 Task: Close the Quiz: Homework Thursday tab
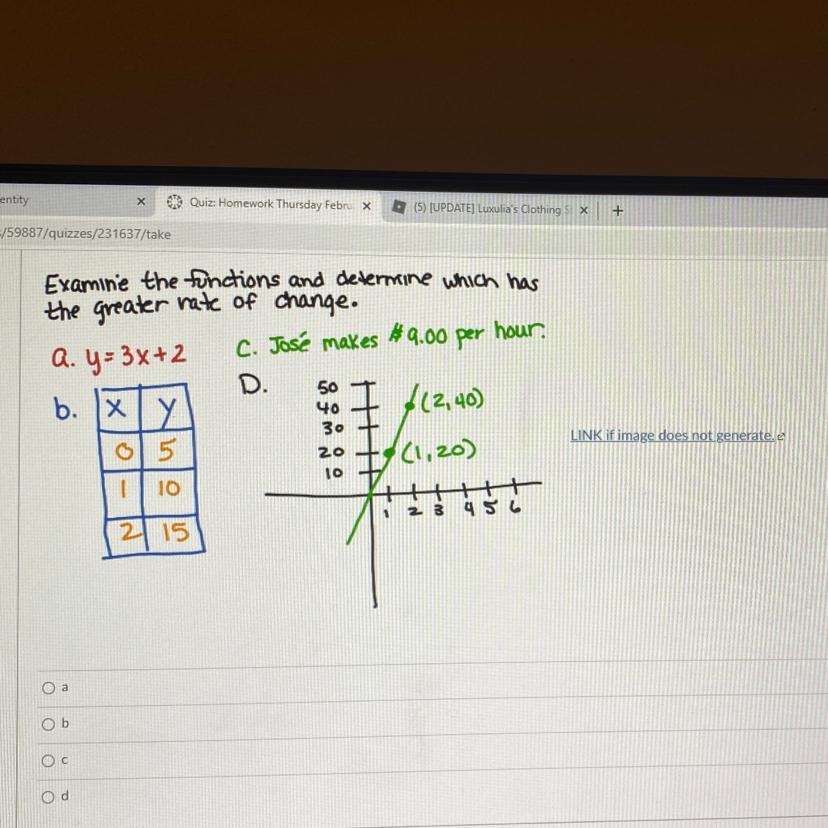(x=366, y=206)
